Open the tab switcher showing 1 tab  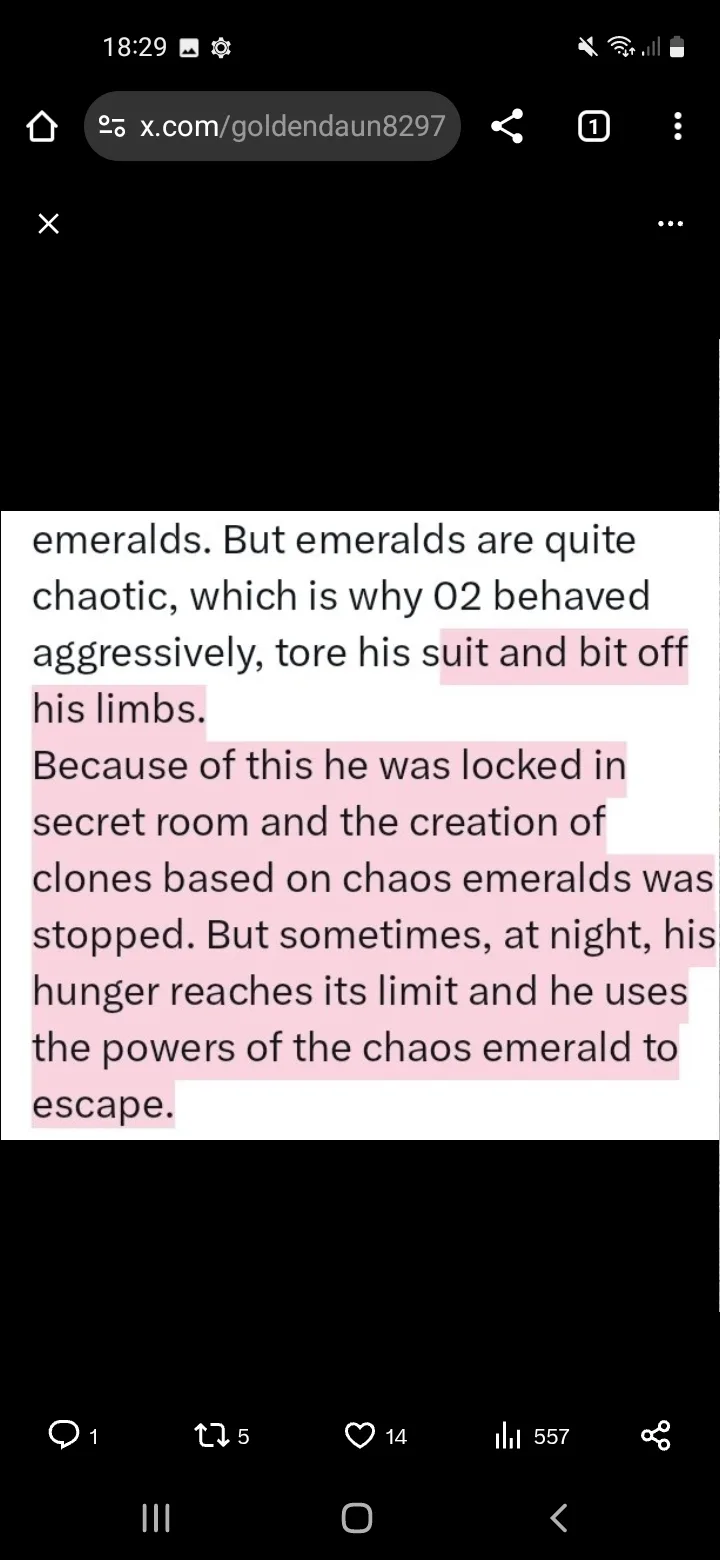(593, 126)
